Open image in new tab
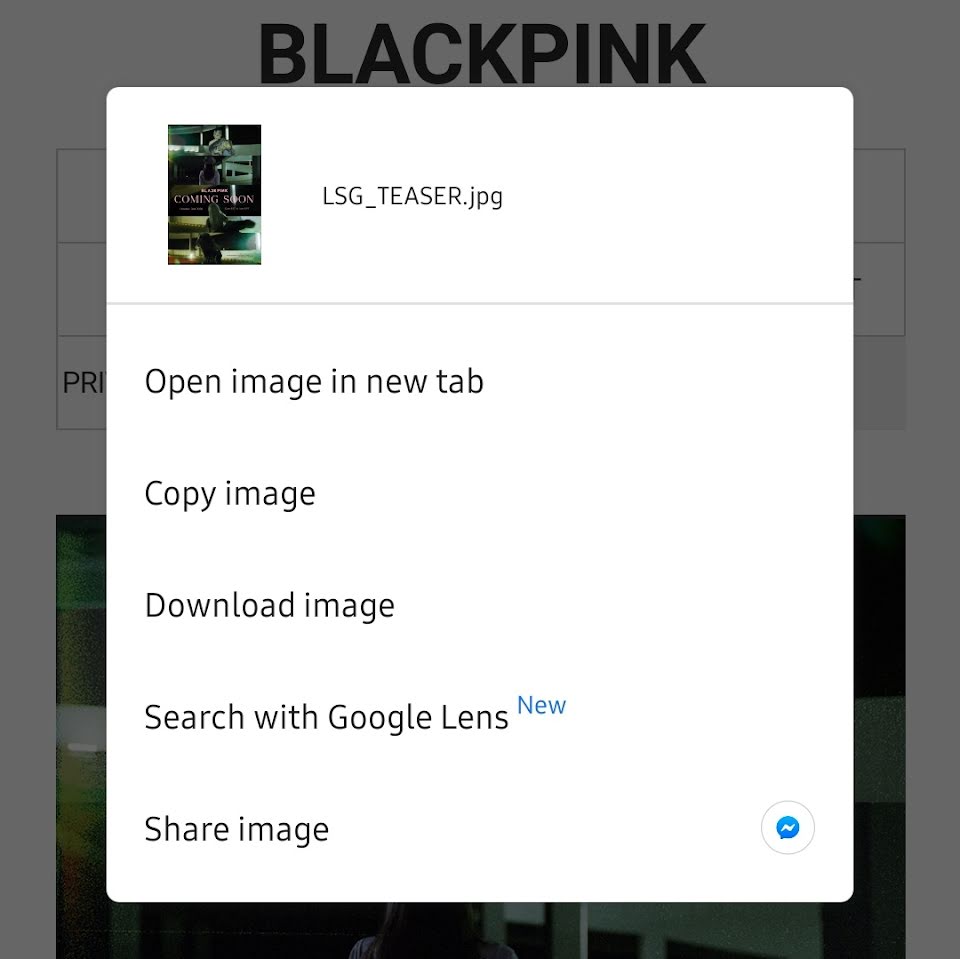Viewport: 960px width, 959px height. pyautogui.click(x=314, y=382)
